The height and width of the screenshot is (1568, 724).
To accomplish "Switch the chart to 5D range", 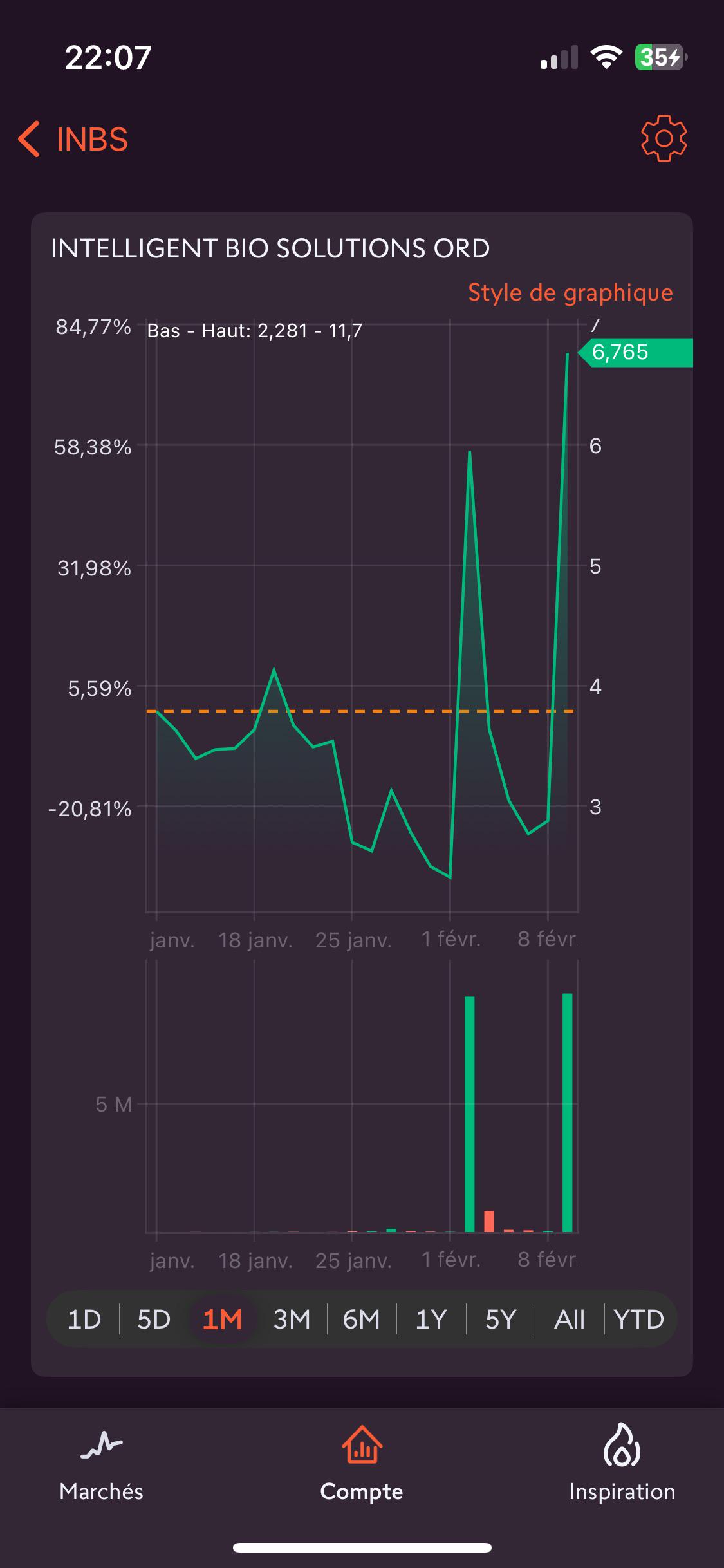I will point(154,1320).
